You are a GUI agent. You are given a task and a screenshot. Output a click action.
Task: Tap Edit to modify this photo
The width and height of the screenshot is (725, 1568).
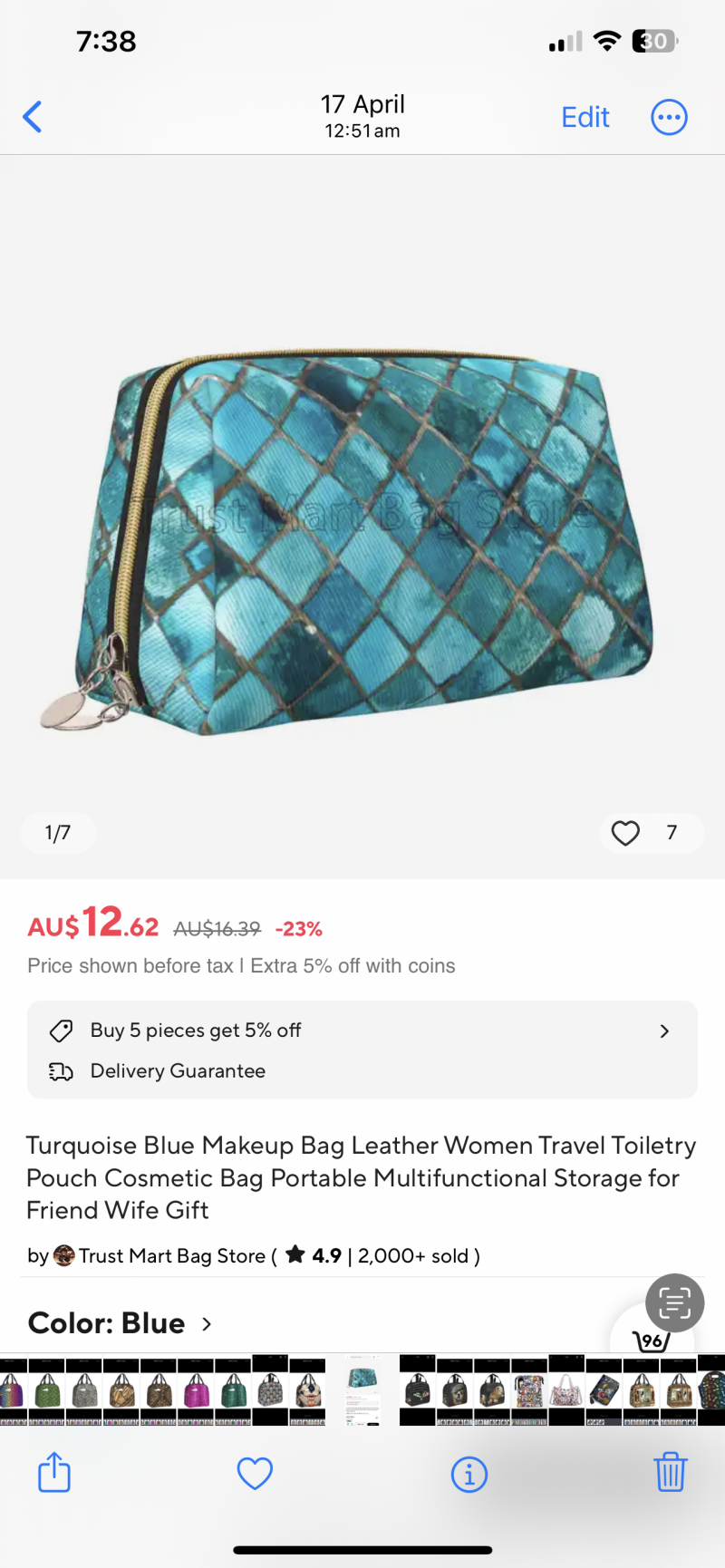(585, 117)
